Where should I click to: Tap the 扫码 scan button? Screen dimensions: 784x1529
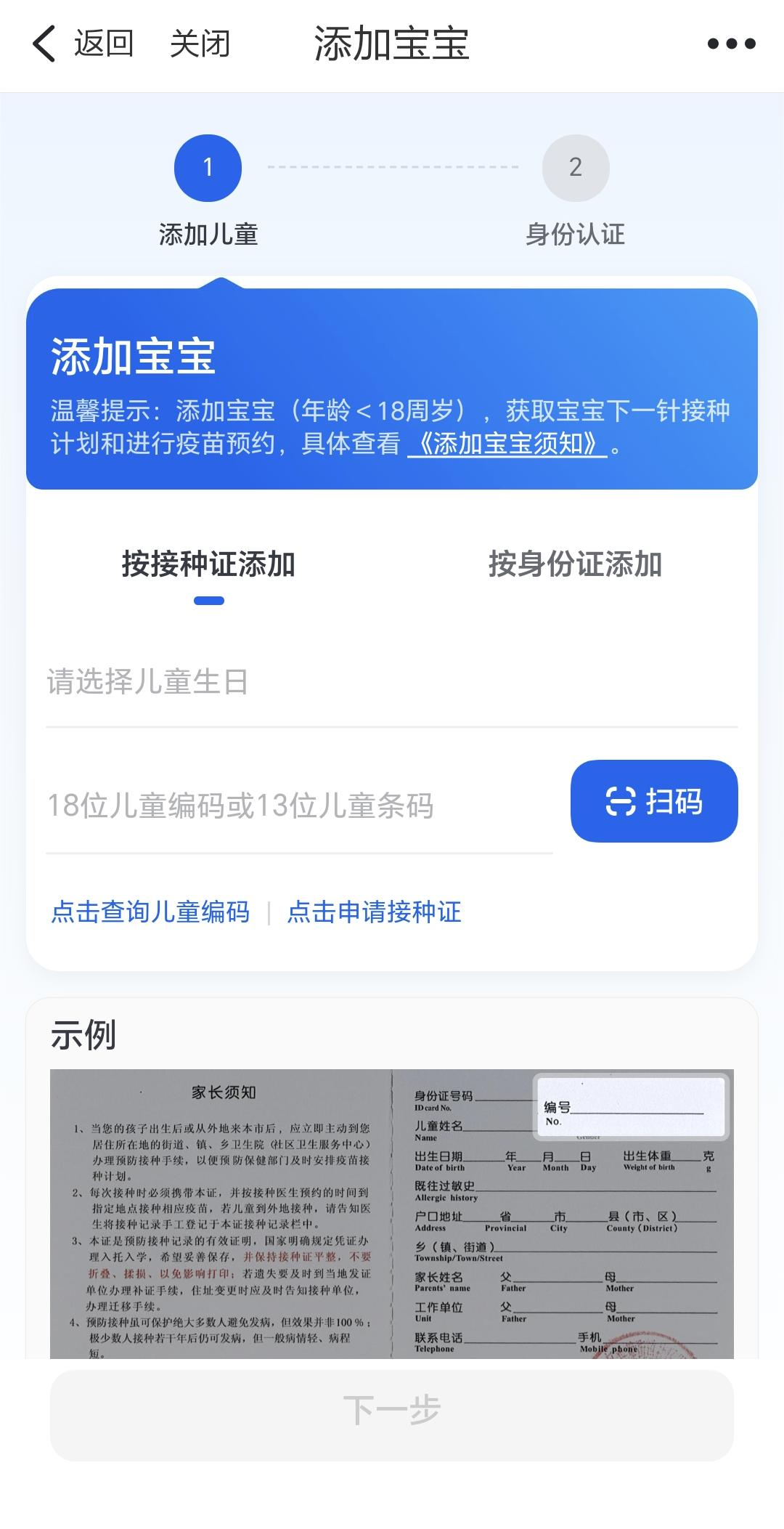pyautogui.click(x=653, y=802)
